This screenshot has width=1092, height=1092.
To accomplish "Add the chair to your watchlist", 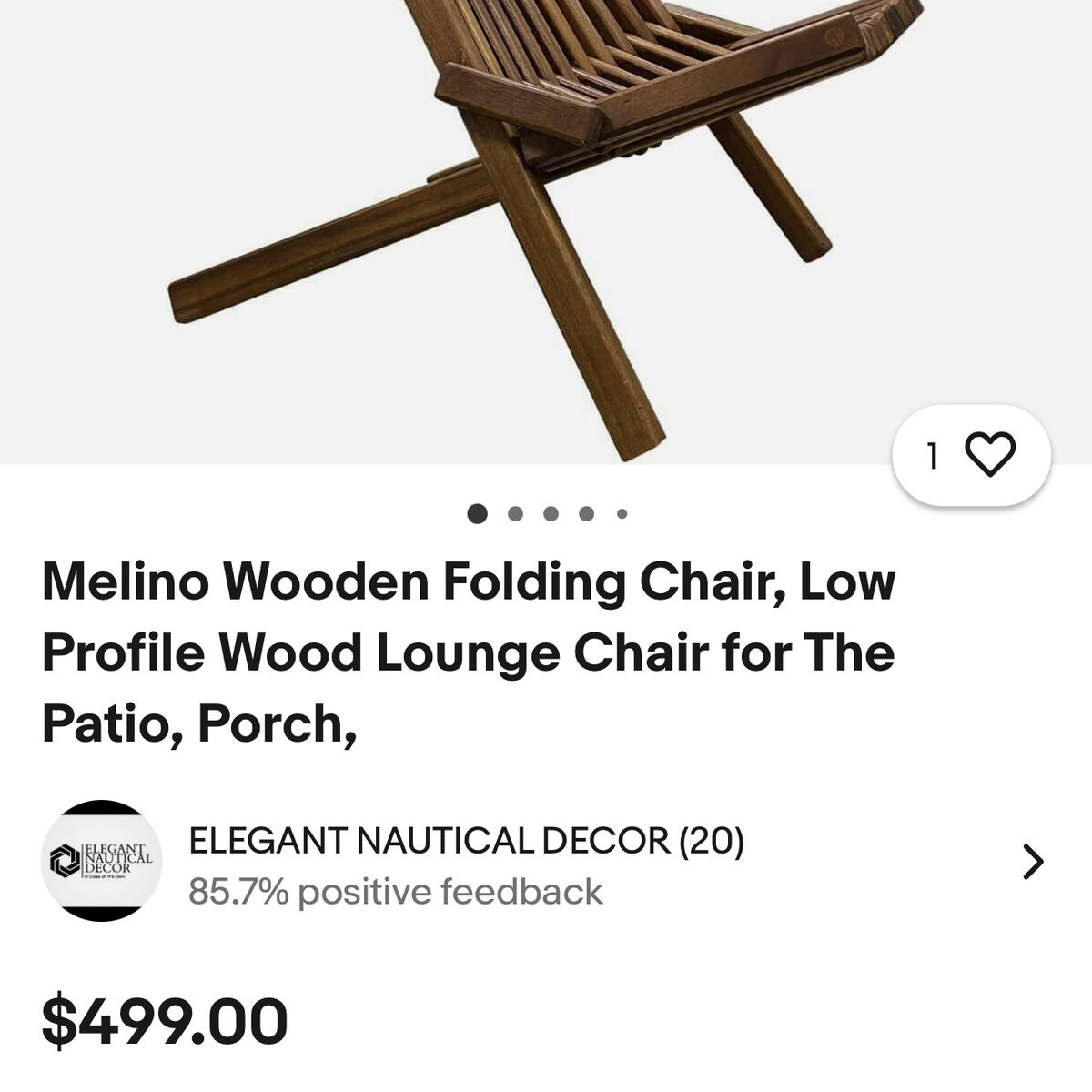I will [989, 454].
